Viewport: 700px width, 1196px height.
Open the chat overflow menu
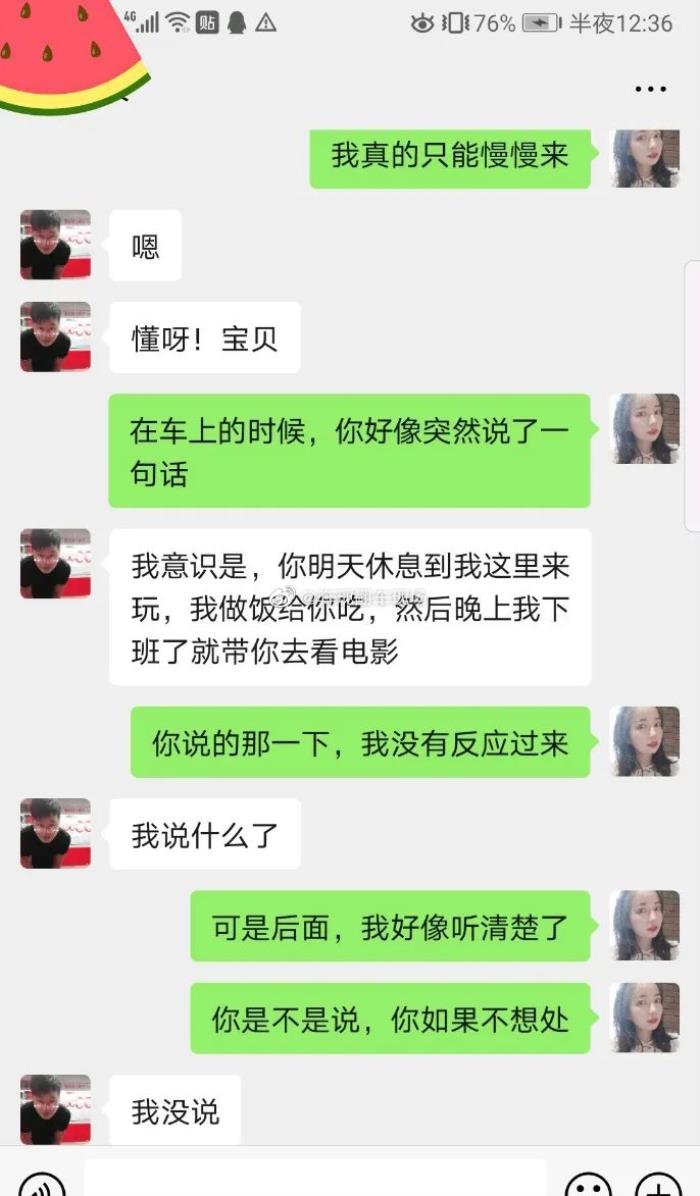coord(650,90)
